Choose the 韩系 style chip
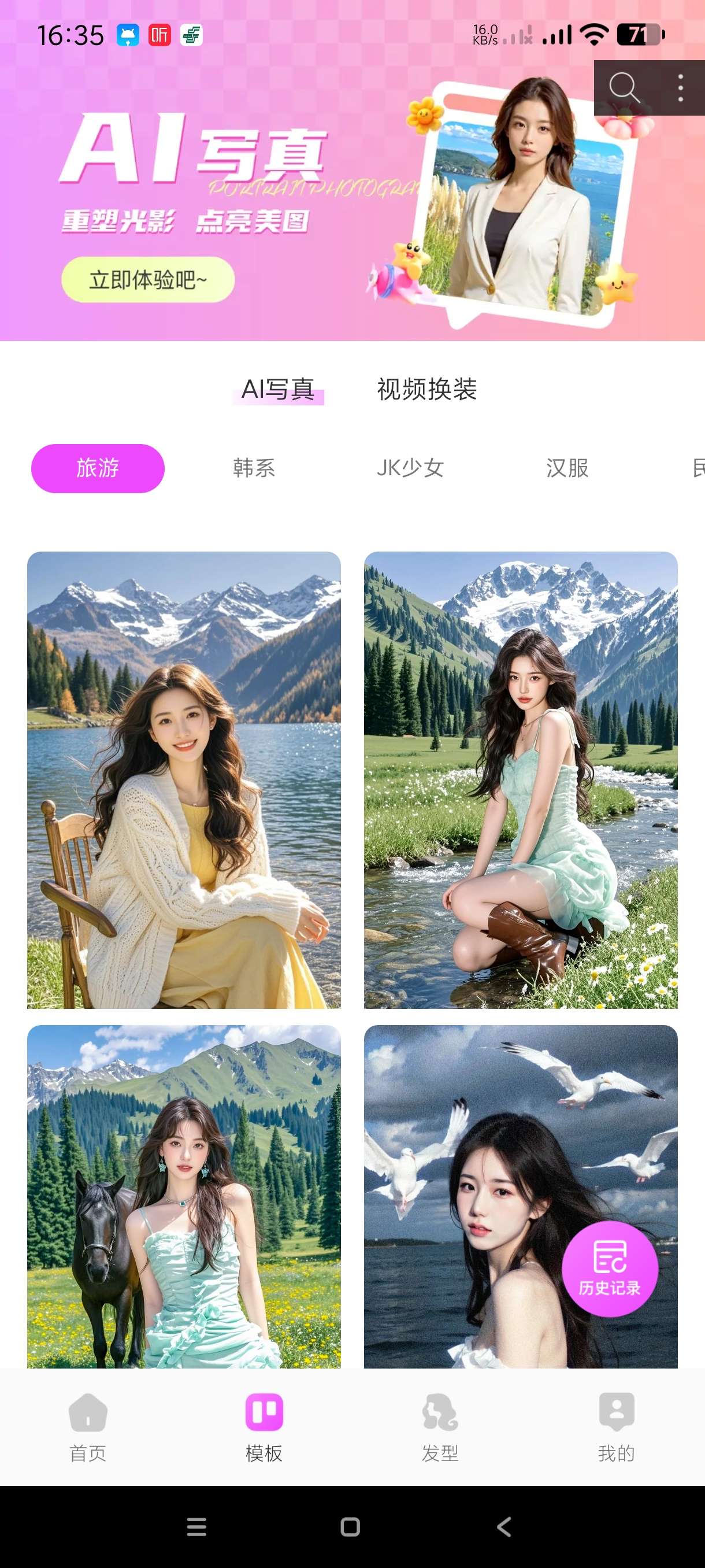Screen dimensions: 705x1568 [254, 468]
